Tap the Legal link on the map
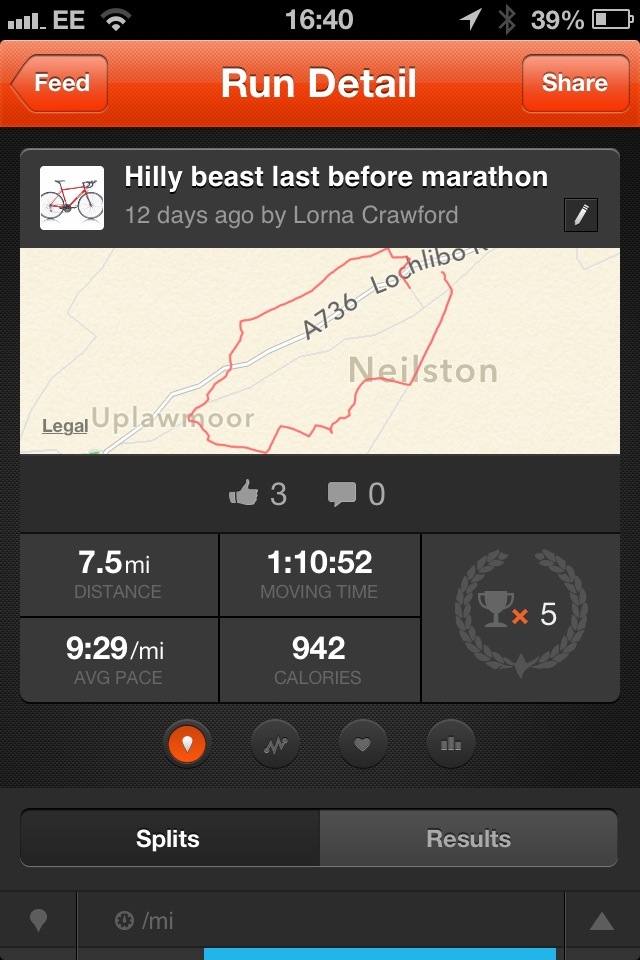The image size is (640, 960). pyautogui.click(x=65, y=426)
